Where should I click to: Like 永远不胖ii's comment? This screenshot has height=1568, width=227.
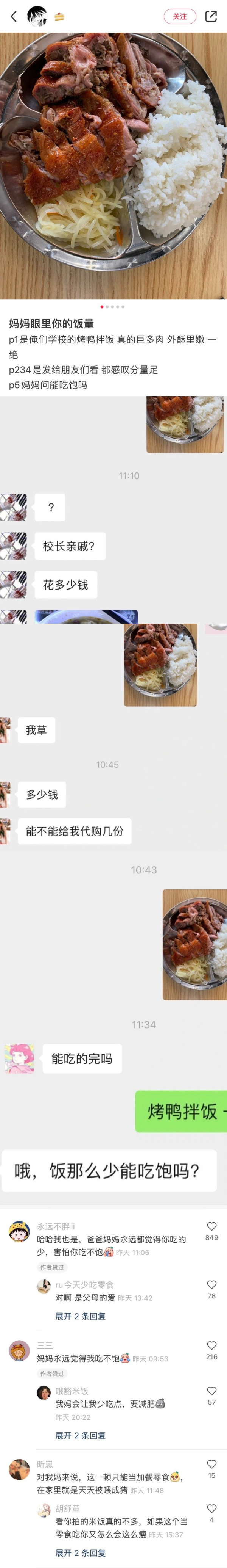(x=211, y=1226)
